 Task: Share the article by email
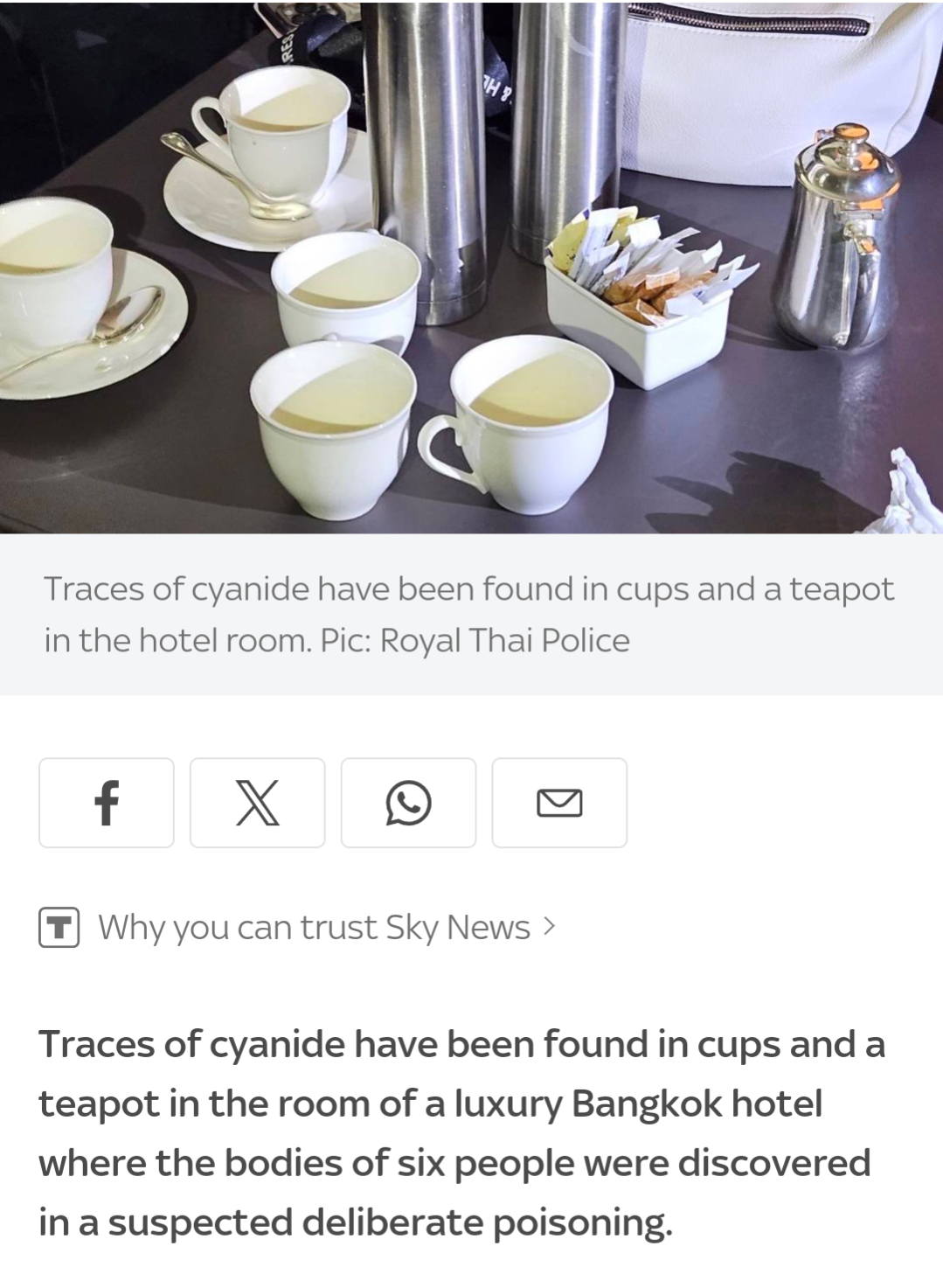tap(559, 803)
